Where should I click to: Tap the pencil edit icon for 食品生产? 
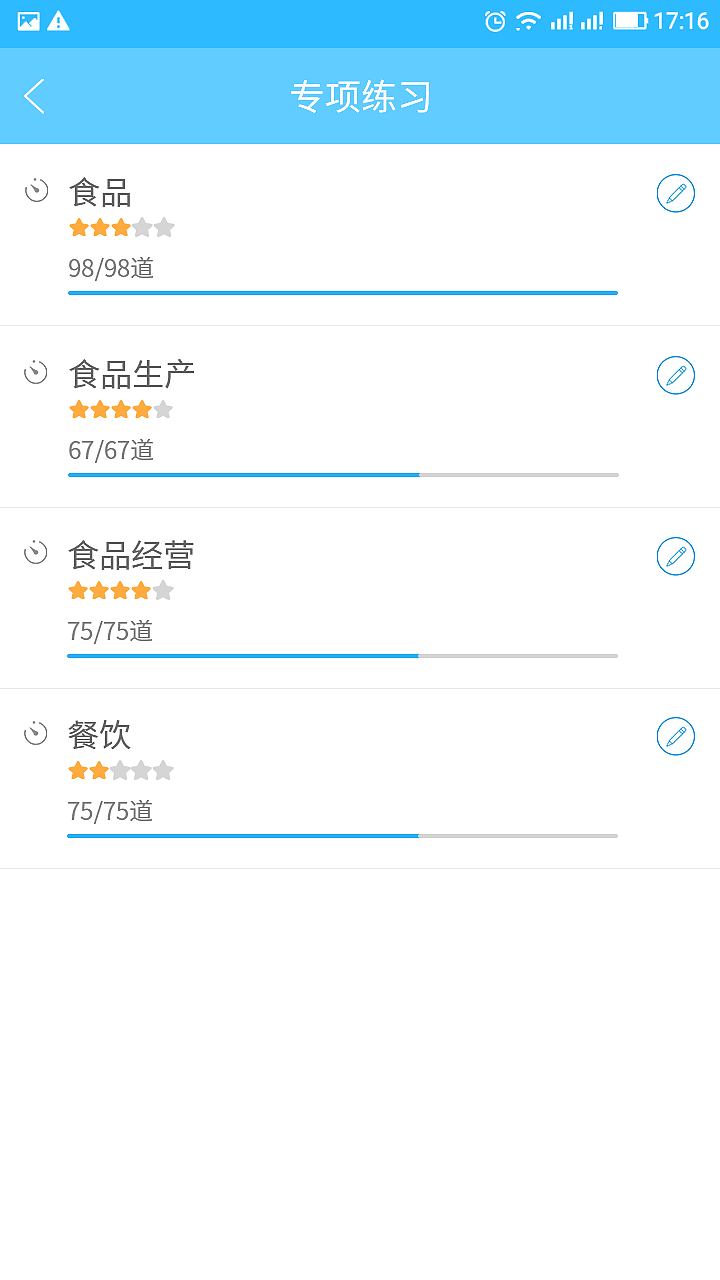(675, 375)
